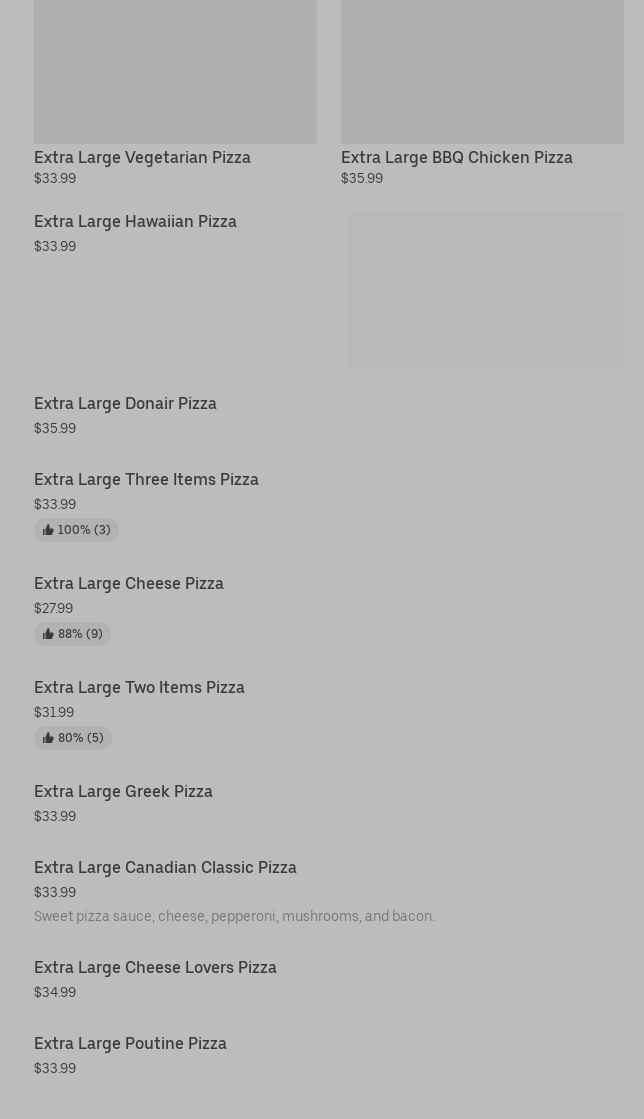Open Extra Large BBQ Chicken Pizza item
The image size is (644, 1119).
[x=456, y=157]
